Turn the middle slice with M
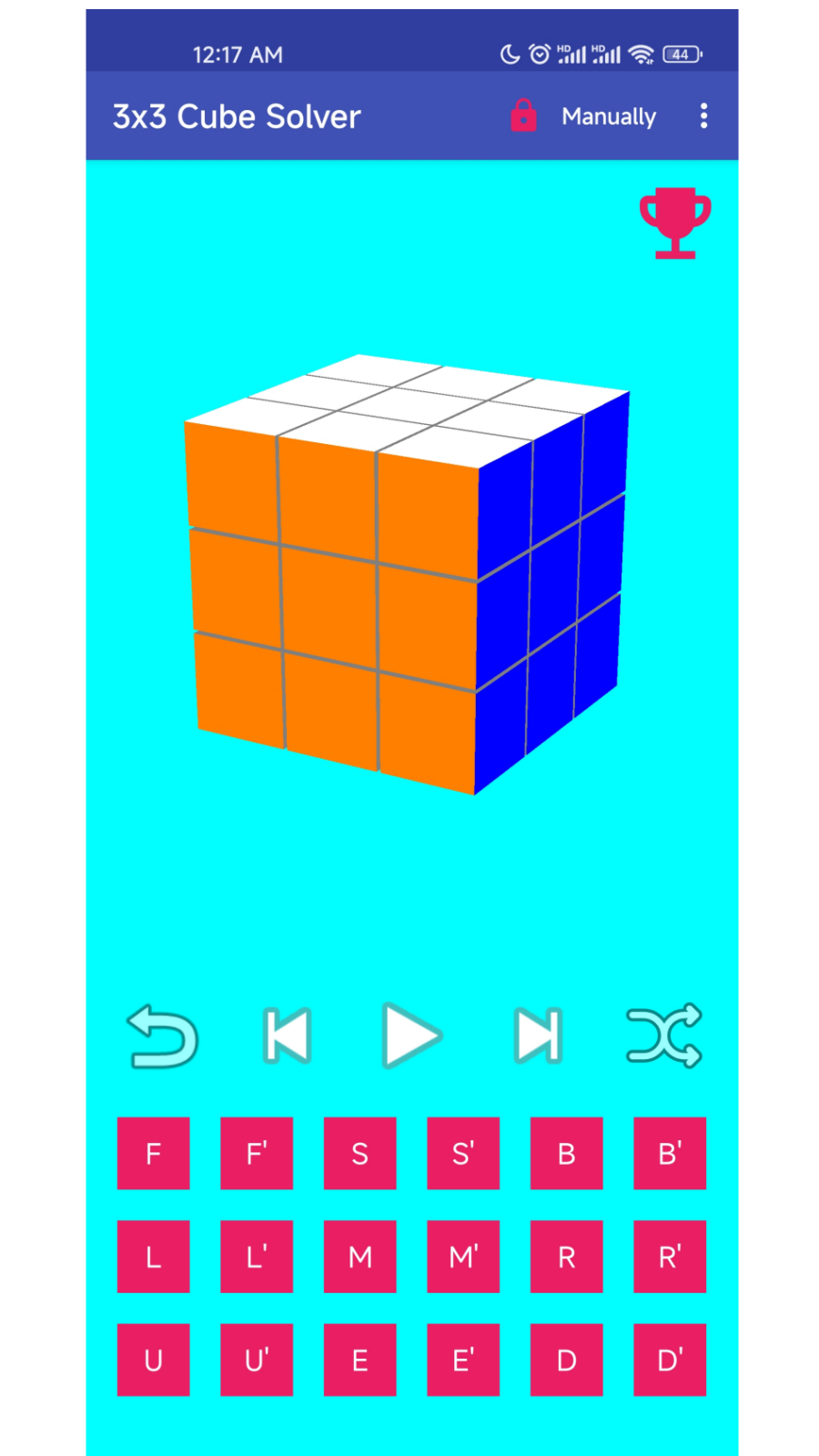Viewport: 819px width, 1456px height. click(359, 1257)
